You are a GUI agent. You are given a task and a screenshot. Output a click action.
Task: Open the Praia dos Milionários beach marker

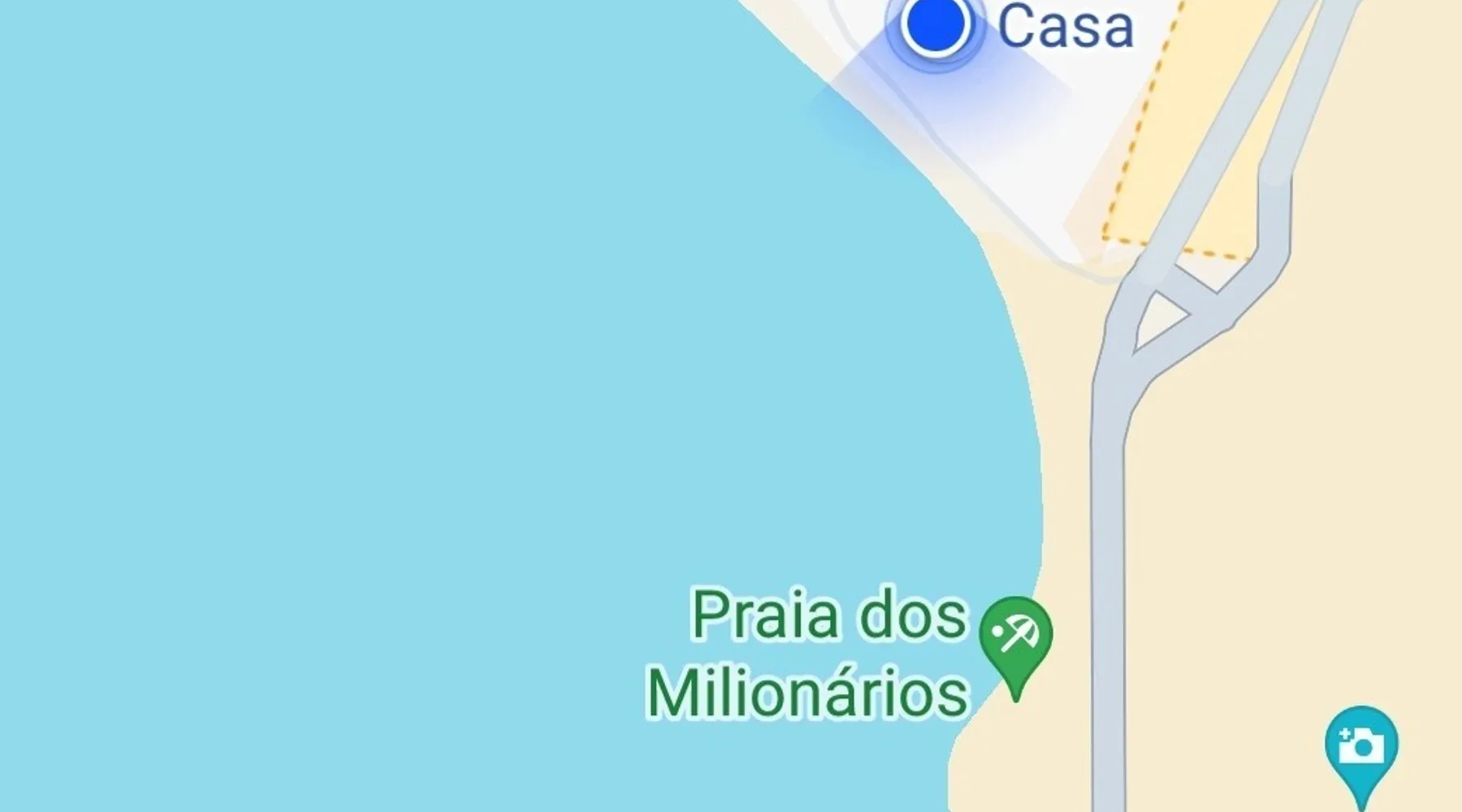coord(1015,637)
